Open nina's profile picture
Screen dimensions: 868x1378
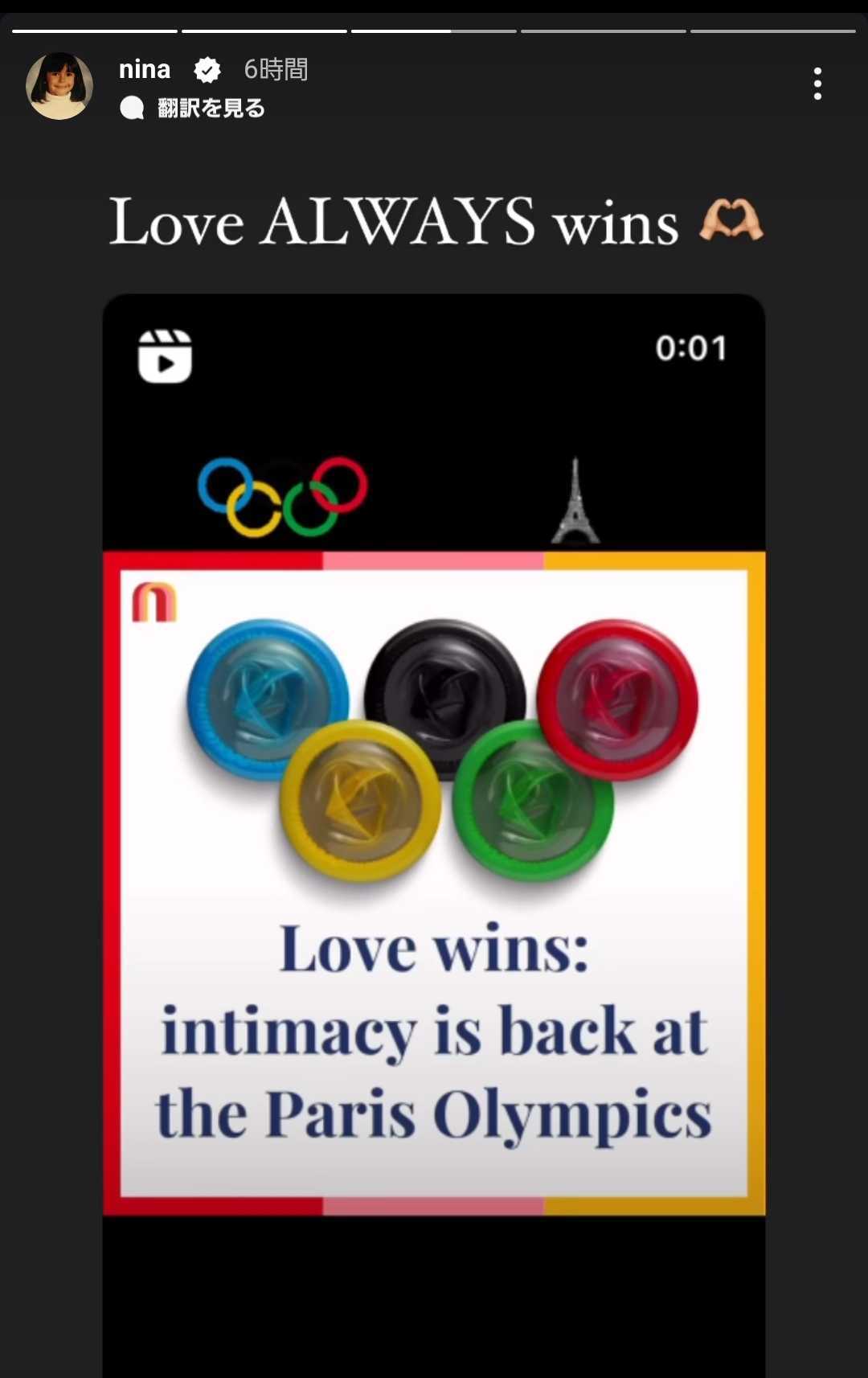click(x=59, y=86)
